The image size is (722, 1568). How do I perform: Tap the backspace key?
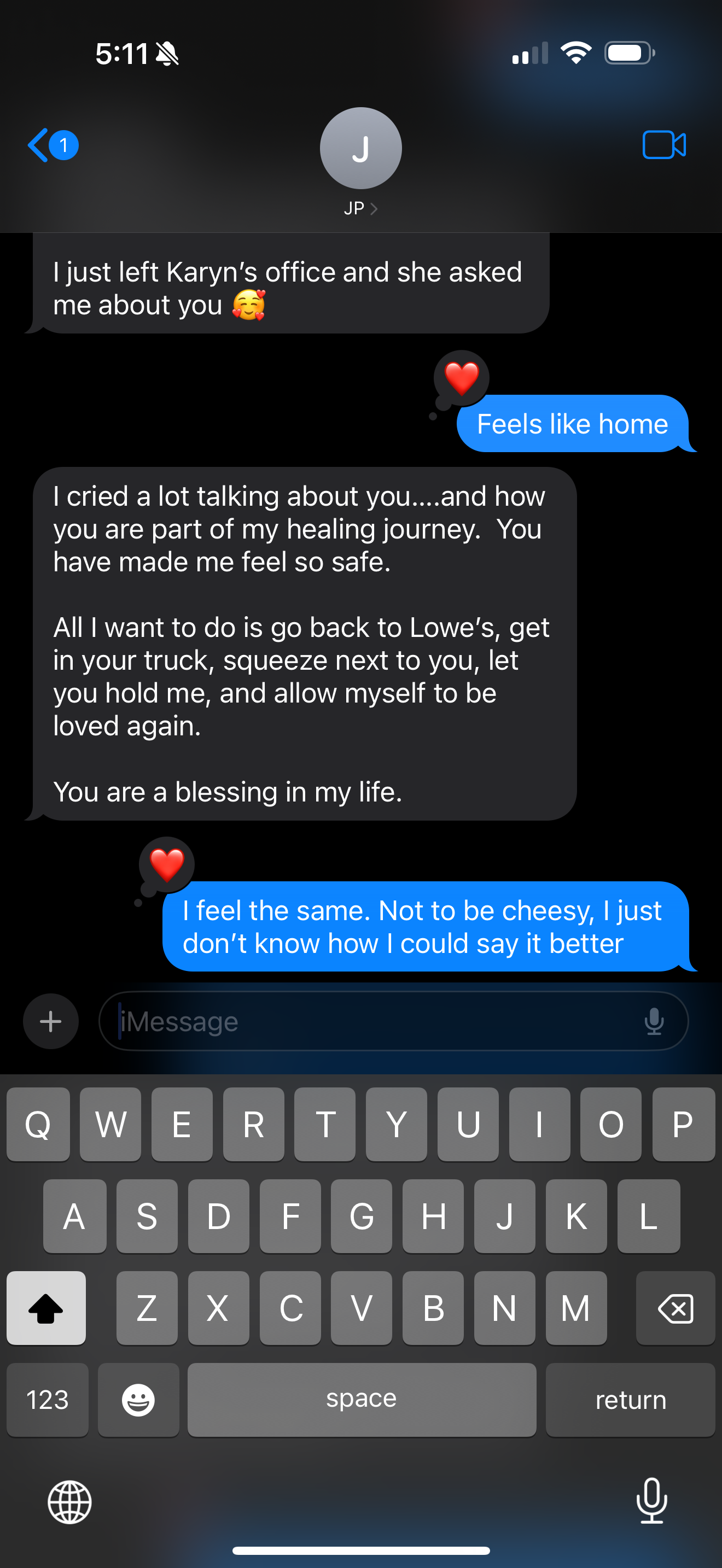point(675,1308)
